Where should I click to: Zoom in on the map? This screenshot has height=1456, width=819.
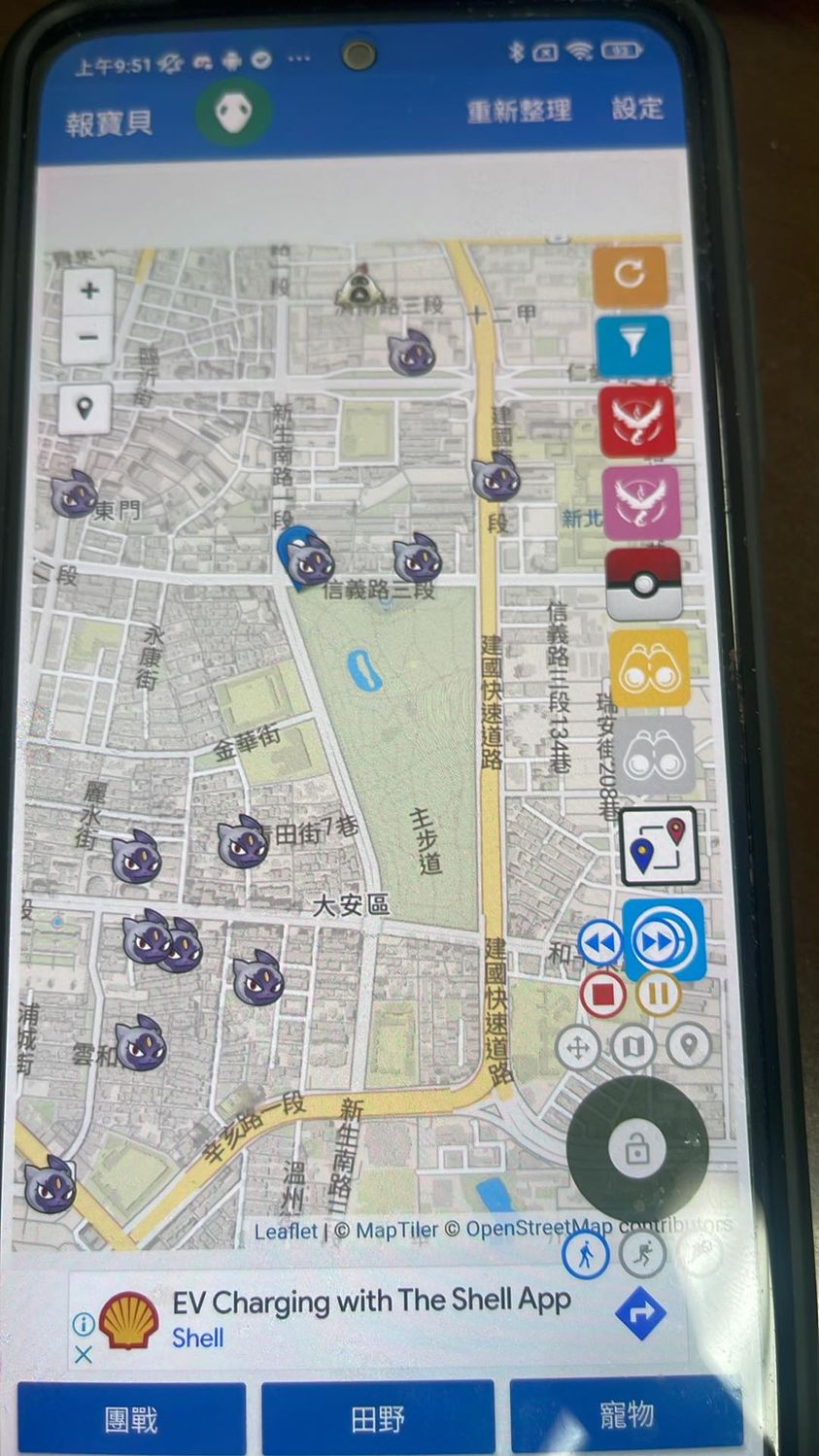coord(89,290)
